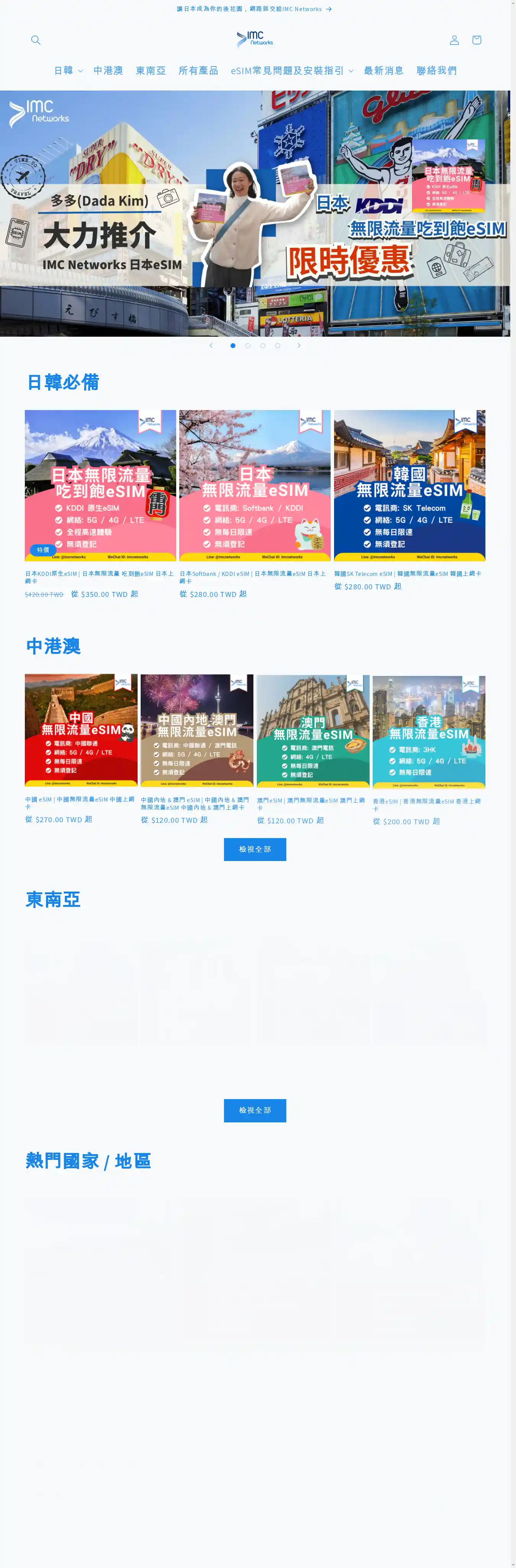516x1568 pixels.
Task: Open 聯絡我們 page
Action: coord(436,71)
